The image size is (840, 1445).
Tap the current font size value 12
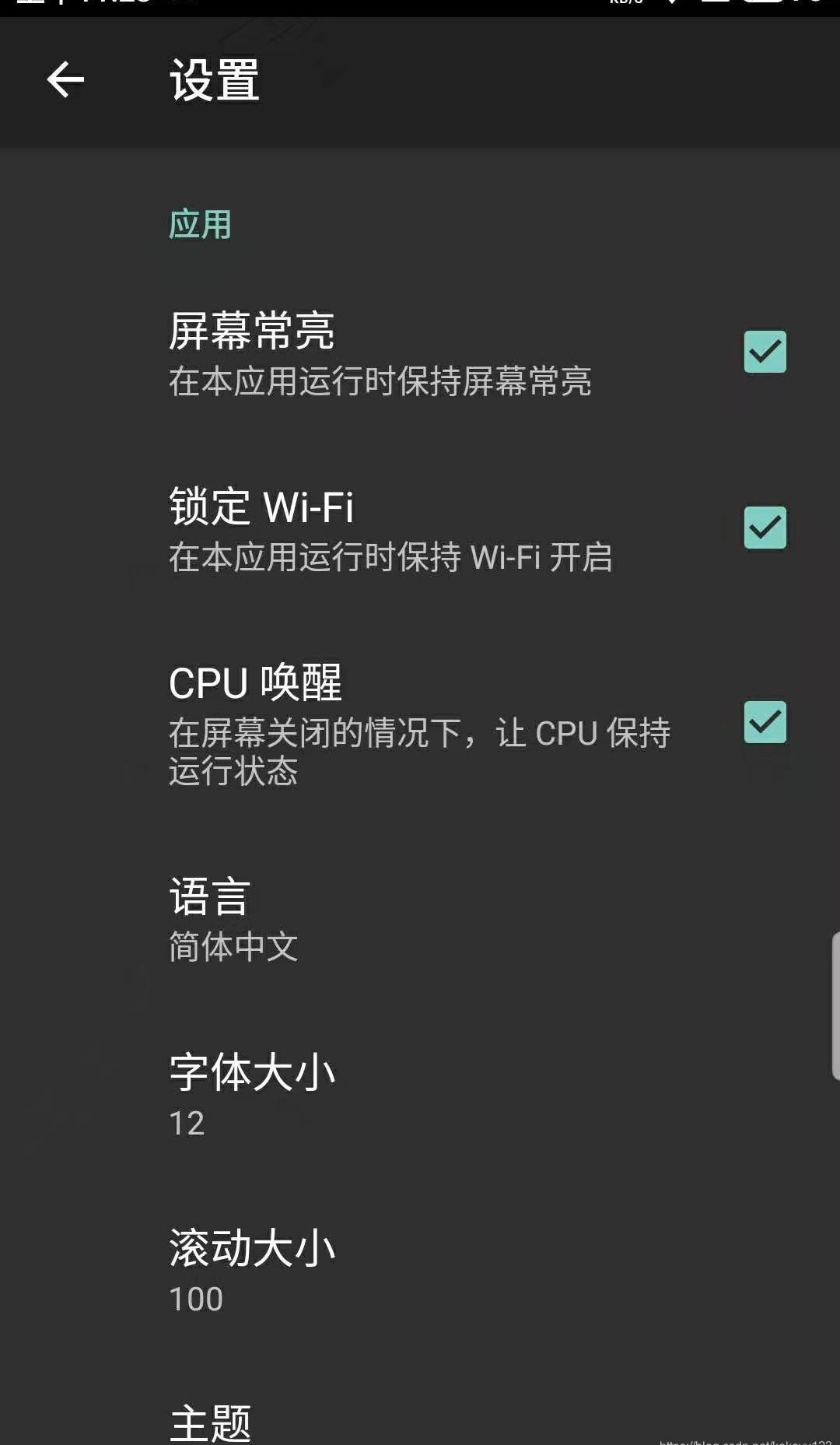pos(187,1121)
